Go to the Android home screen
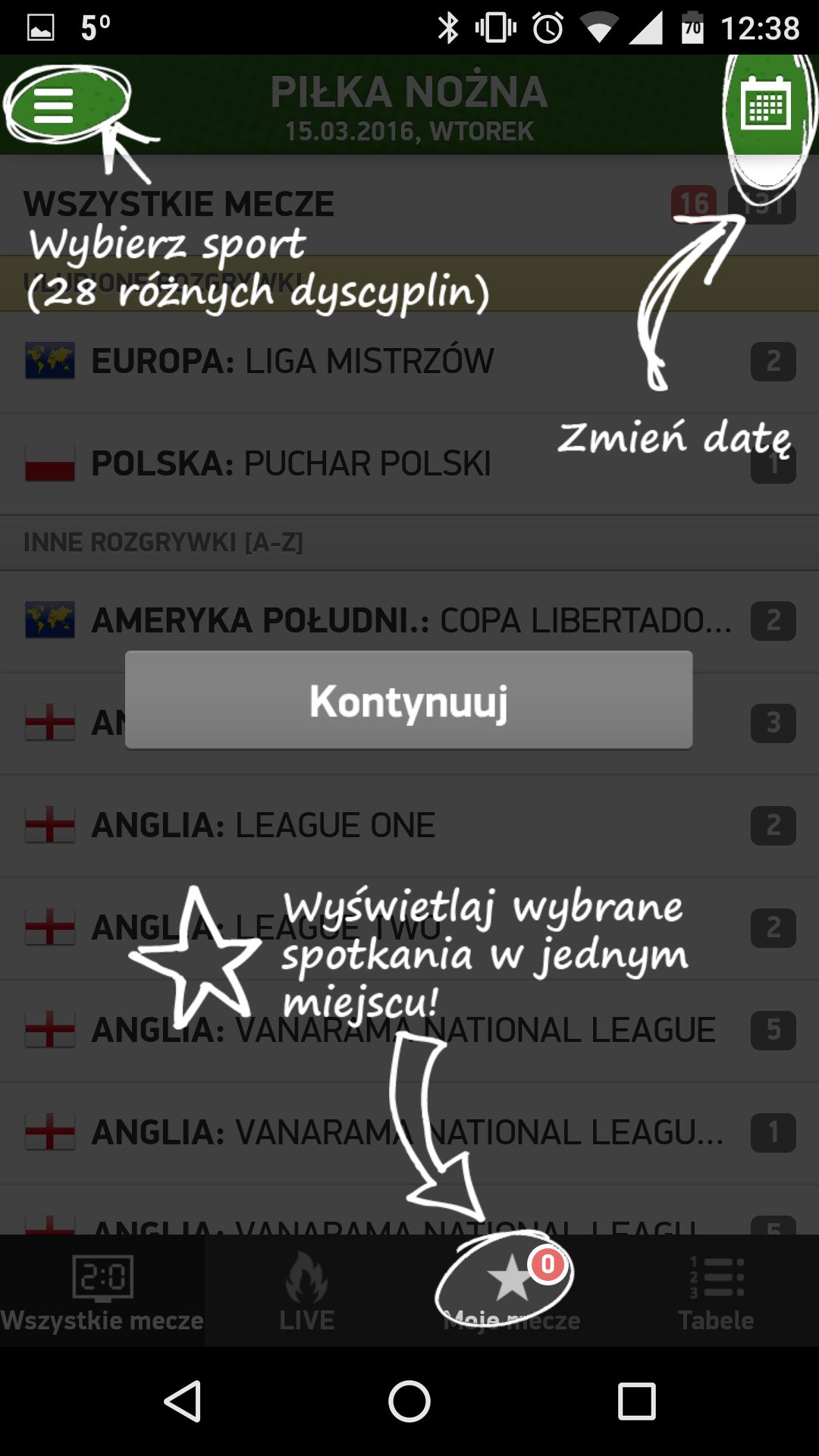 point(409,1401)
